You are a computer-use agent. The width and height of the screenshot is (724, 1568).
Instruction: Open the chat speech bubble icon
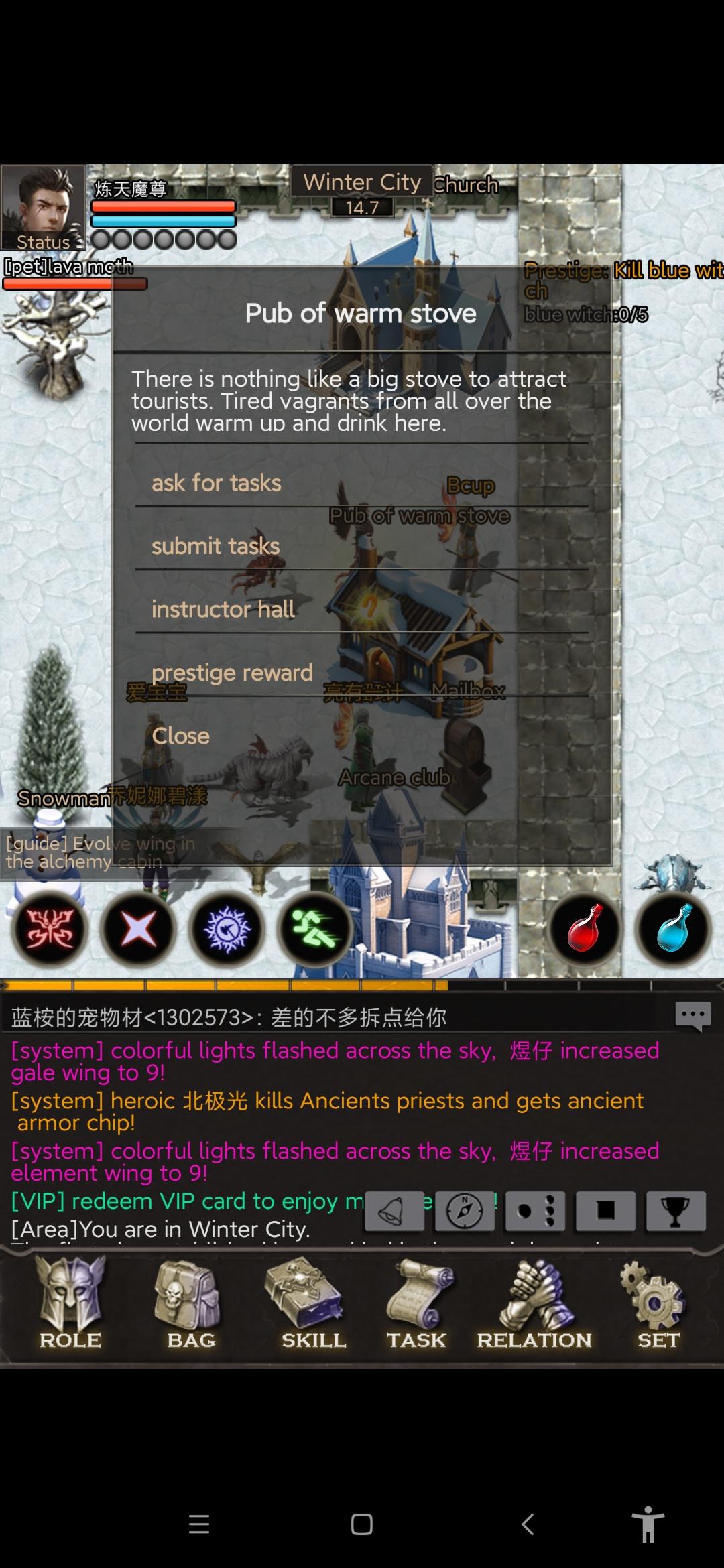692,1016
